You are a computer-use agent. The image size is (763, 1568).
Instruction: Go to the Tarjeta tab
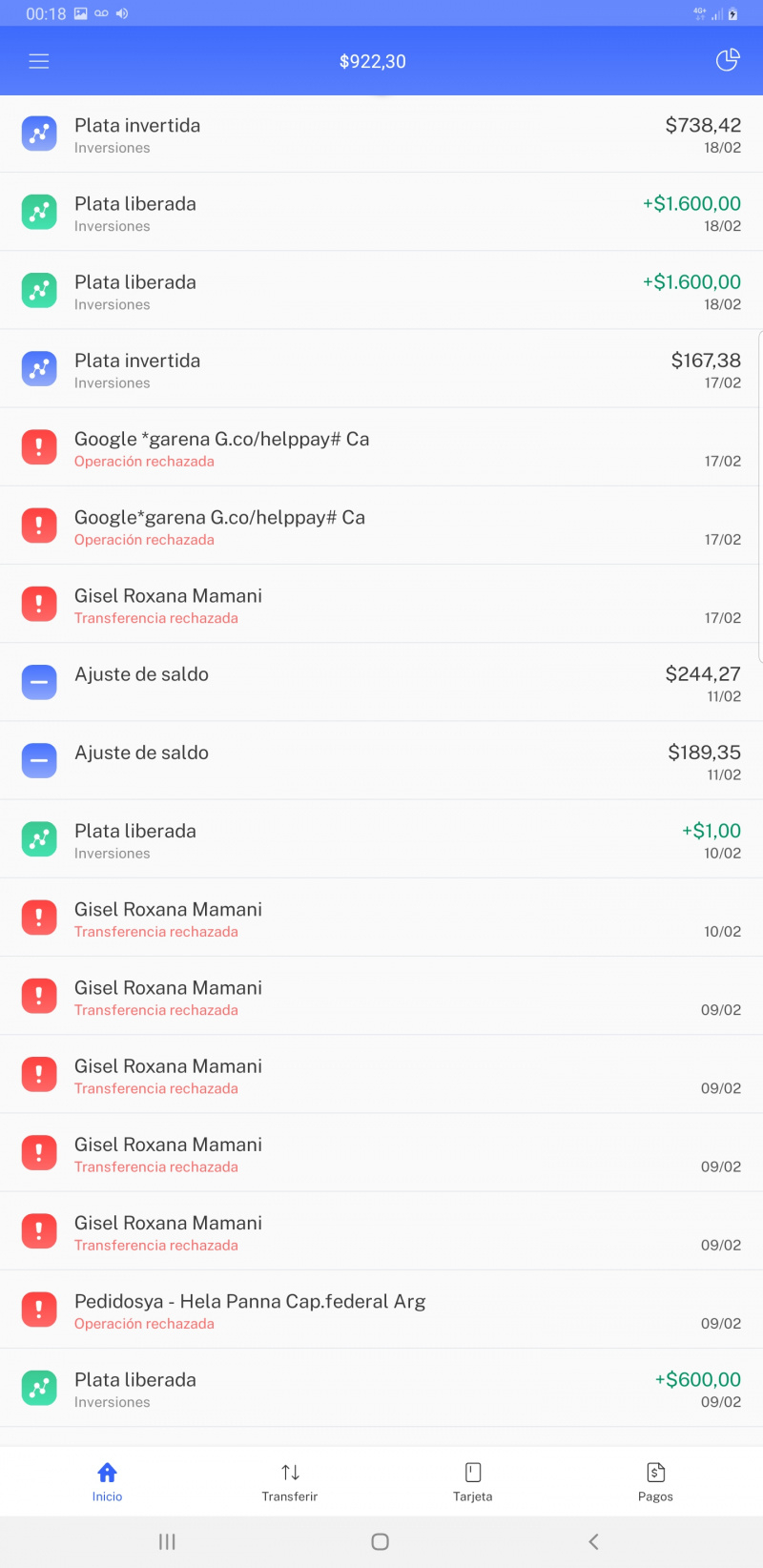point(473,1482)
